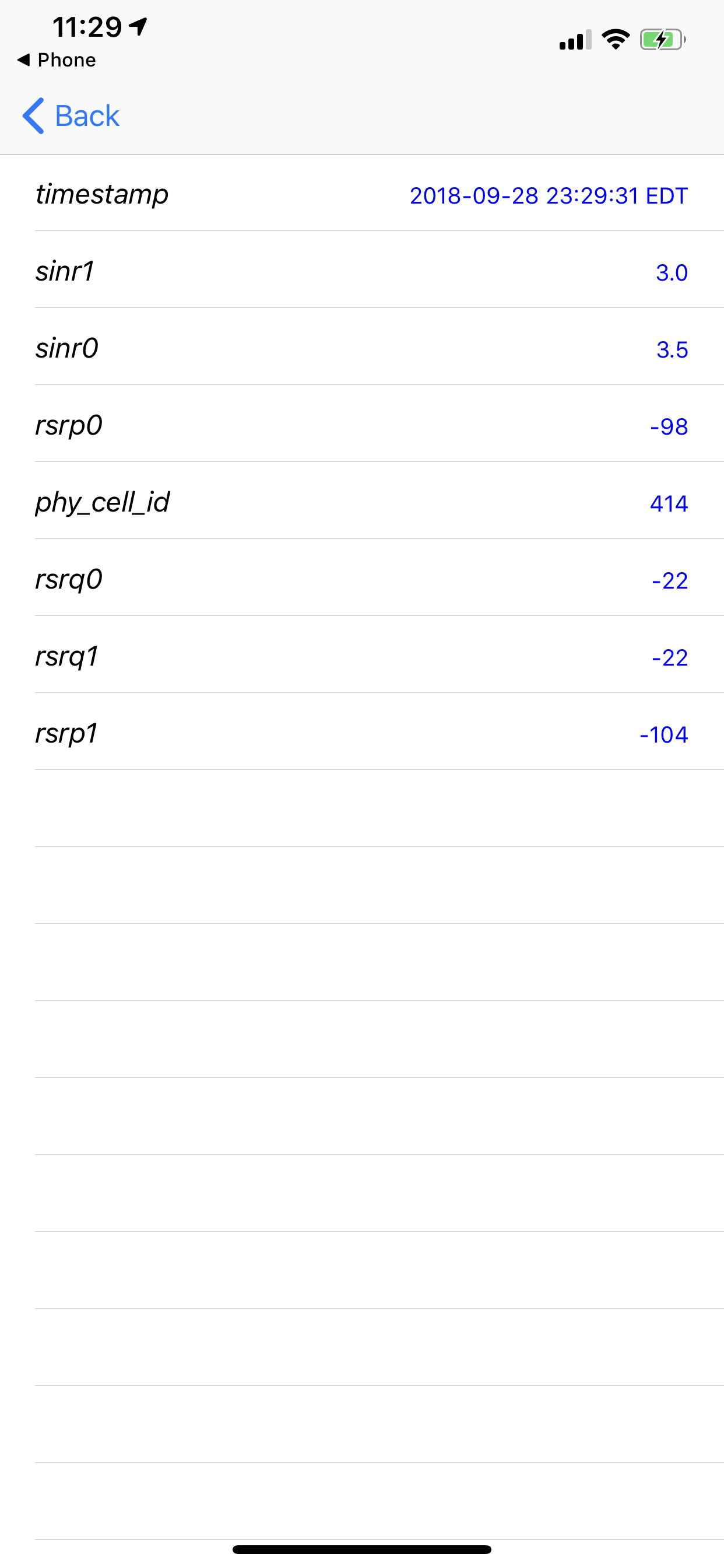Return to the Phone app
Image resolution: width=724 pixels, height=1568 pixels.
pyautogui.click(x=57, y=60)
